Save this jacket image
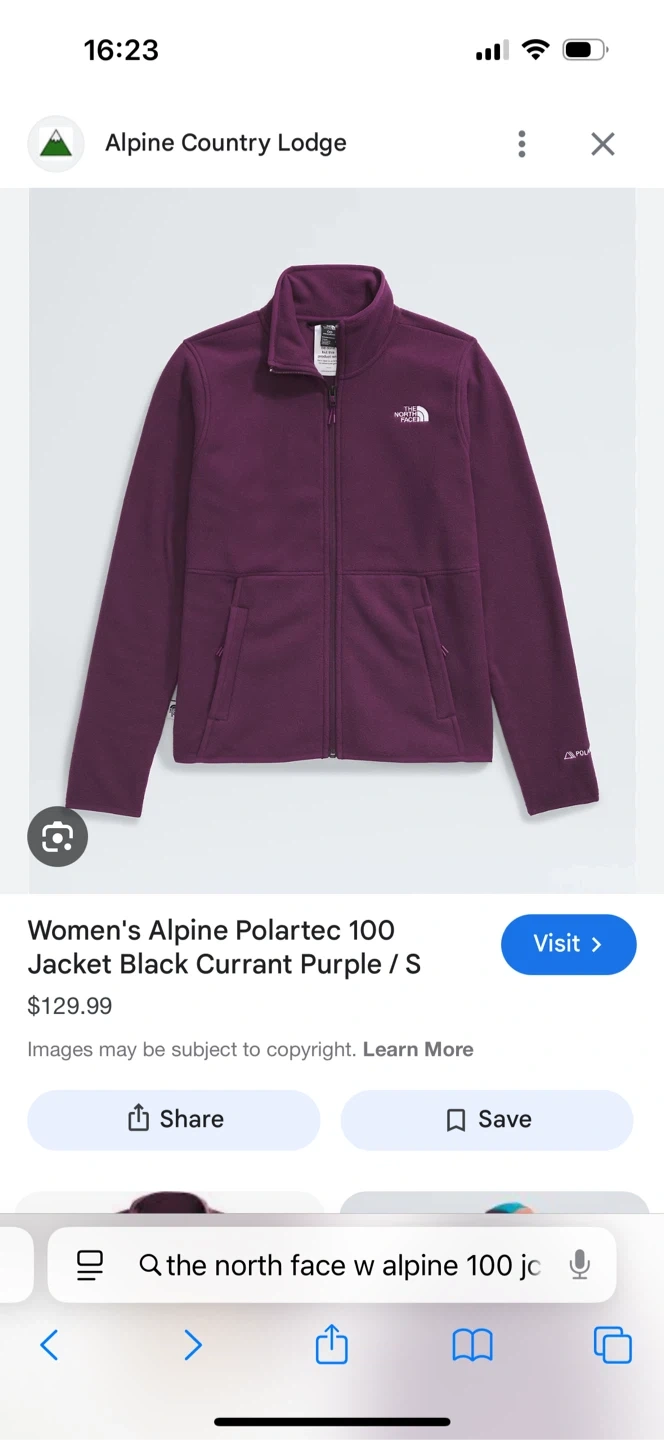664x1440 pixels. [x=487, y=1119]
